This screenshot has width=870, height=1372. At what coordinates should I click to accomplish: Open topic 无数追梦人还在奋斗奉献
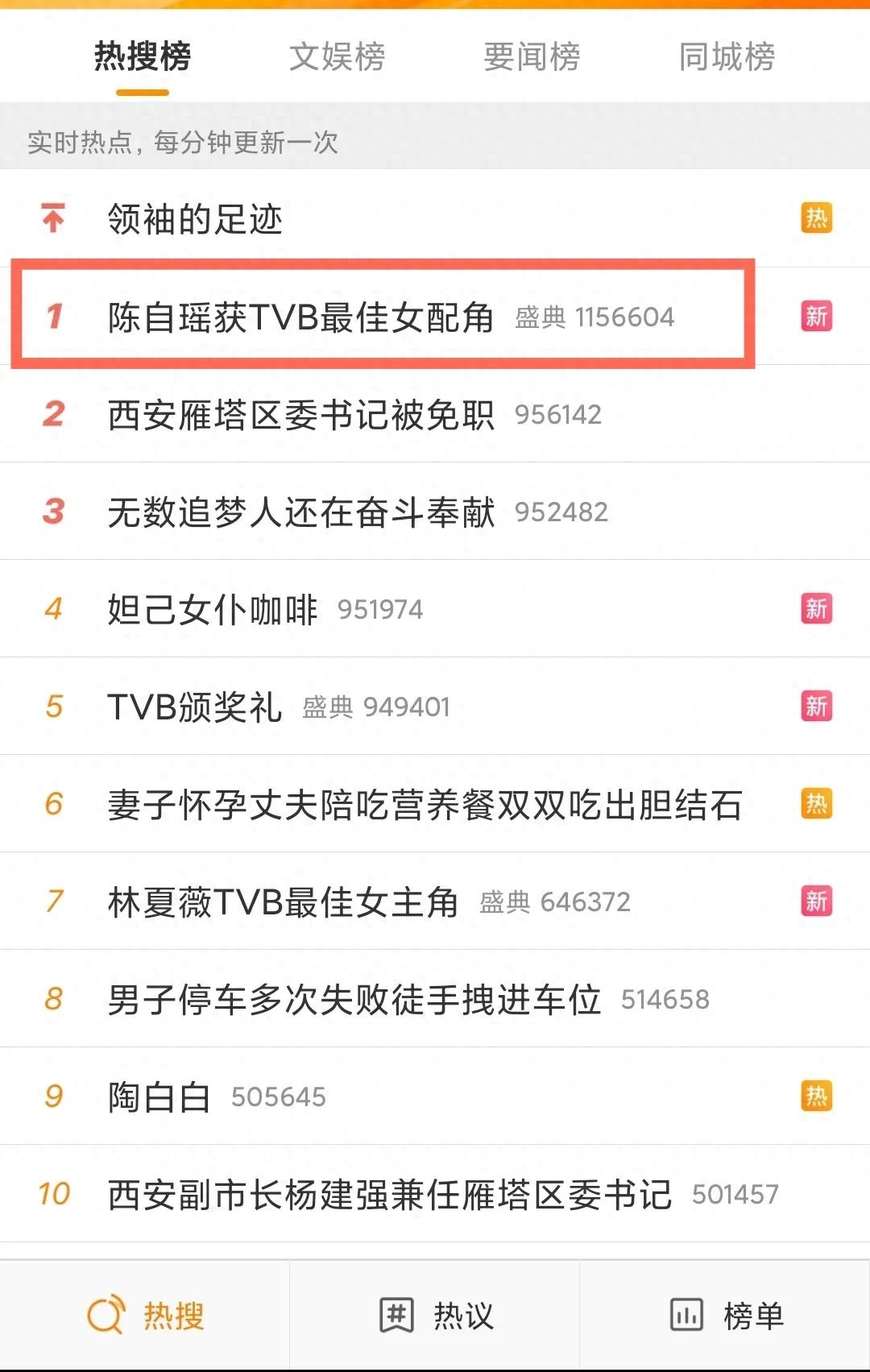tap(300, 512)
